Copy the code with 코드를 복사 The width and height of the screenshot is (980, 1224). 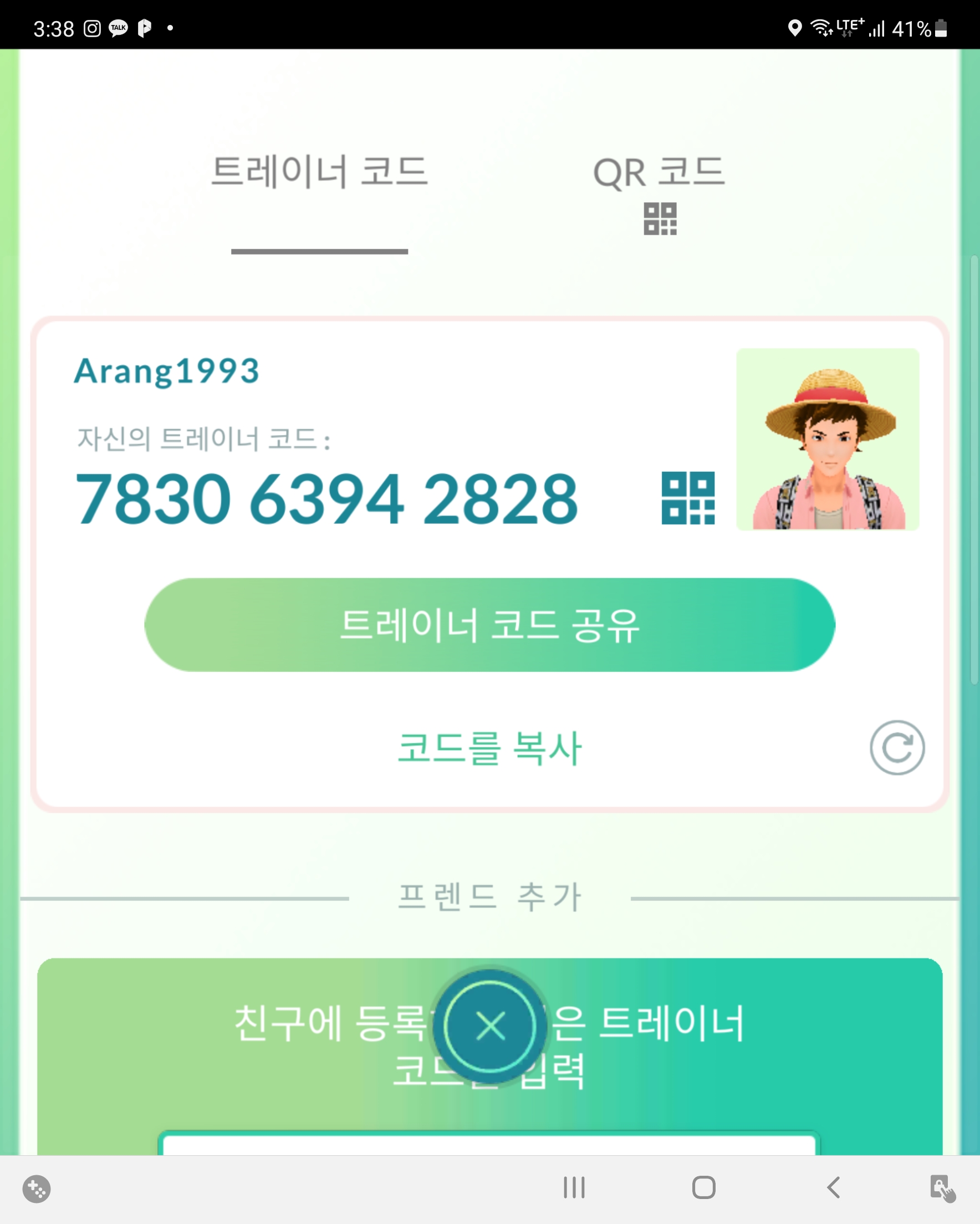point(489,748)
